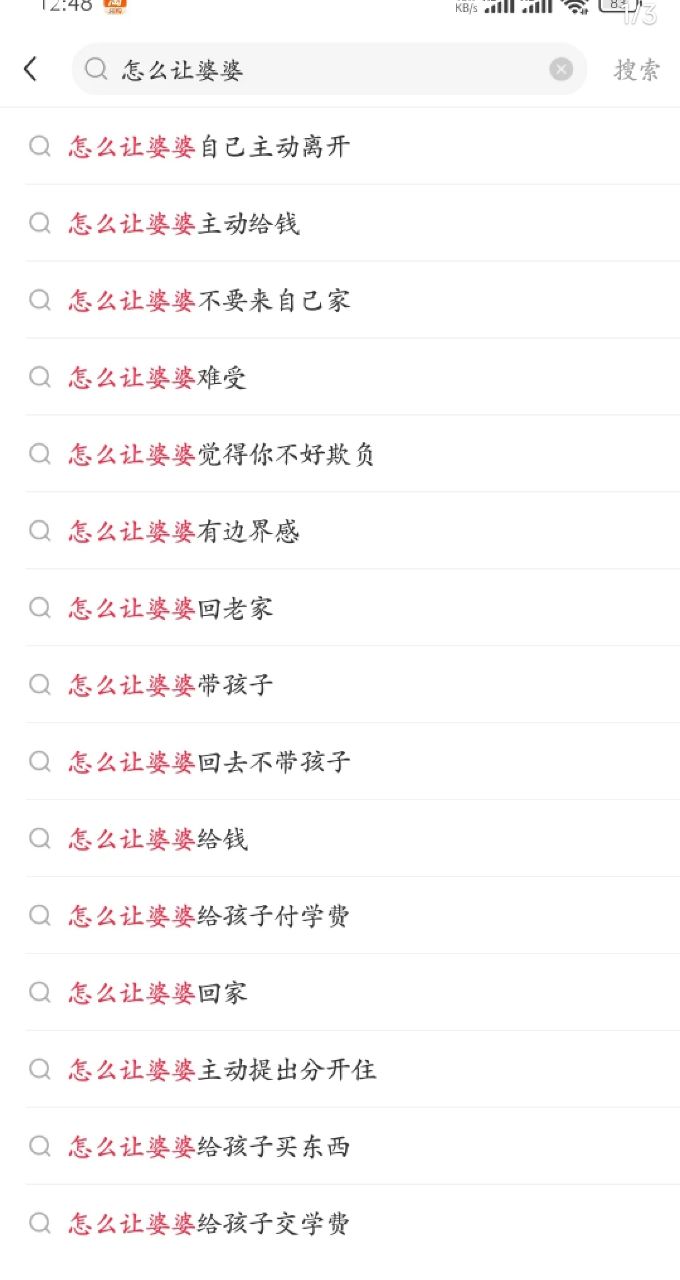Select the suggestion 怎么让婆婆给钱
Screen dimensions: 680x1280
[x=158, y=840]
